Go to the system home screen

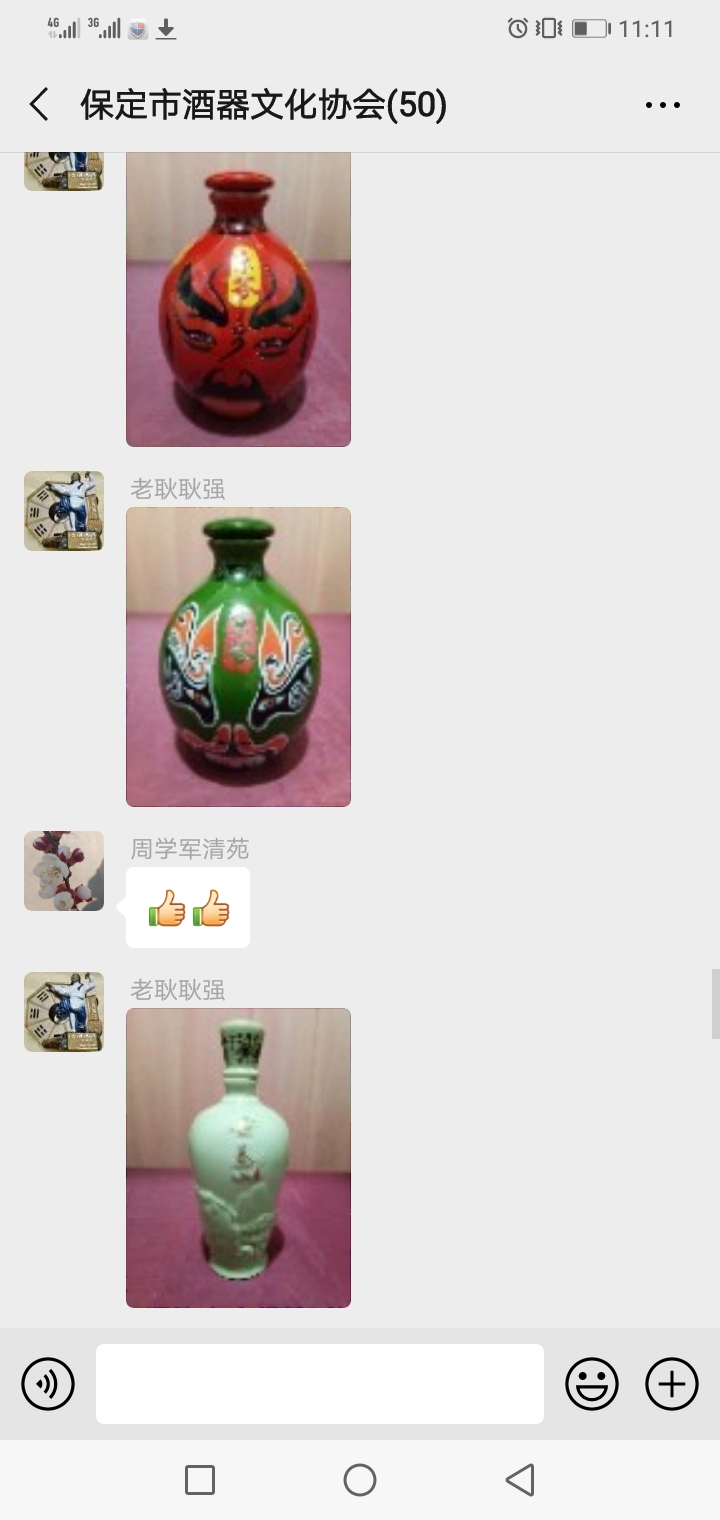(360, 1480)
